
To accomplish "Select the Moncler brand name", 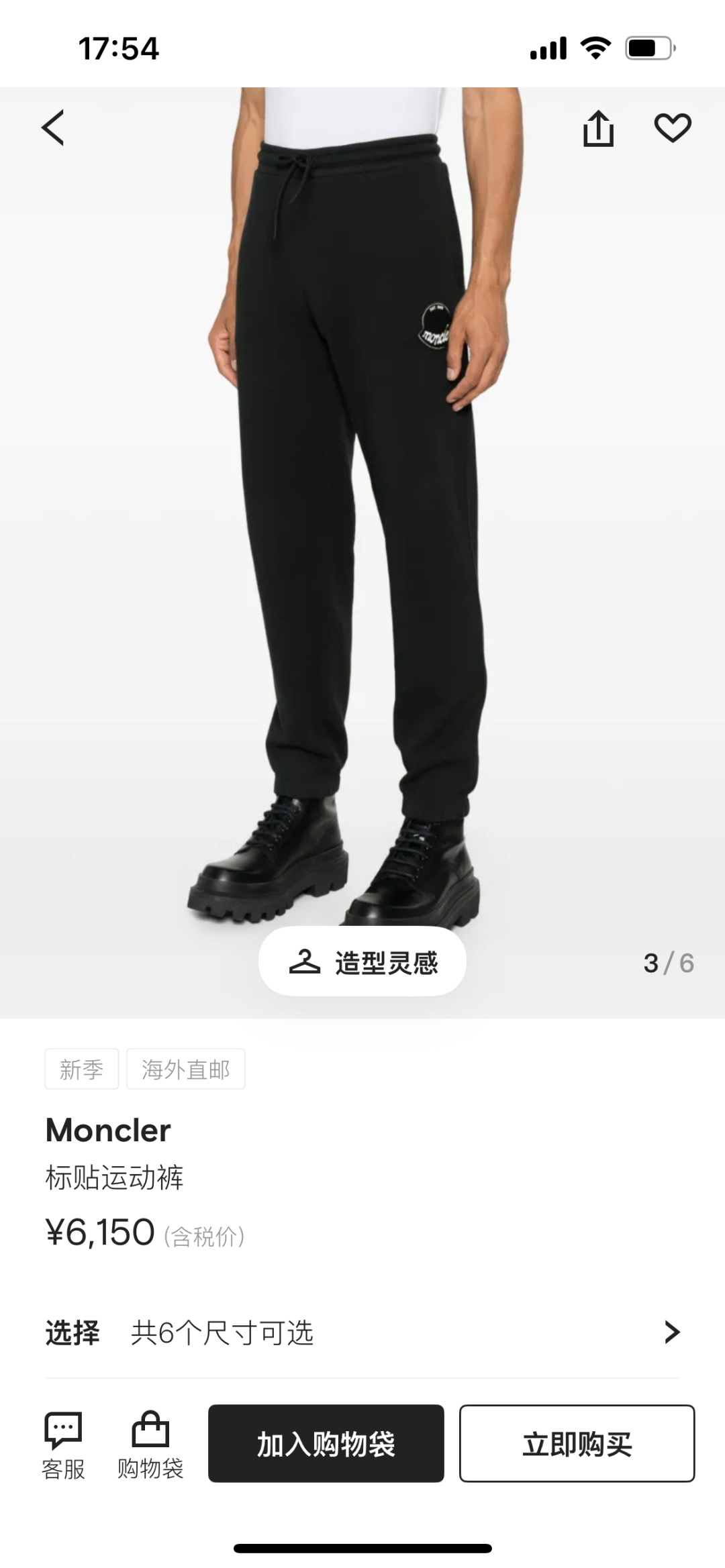I will click(x=109, y=1129).
